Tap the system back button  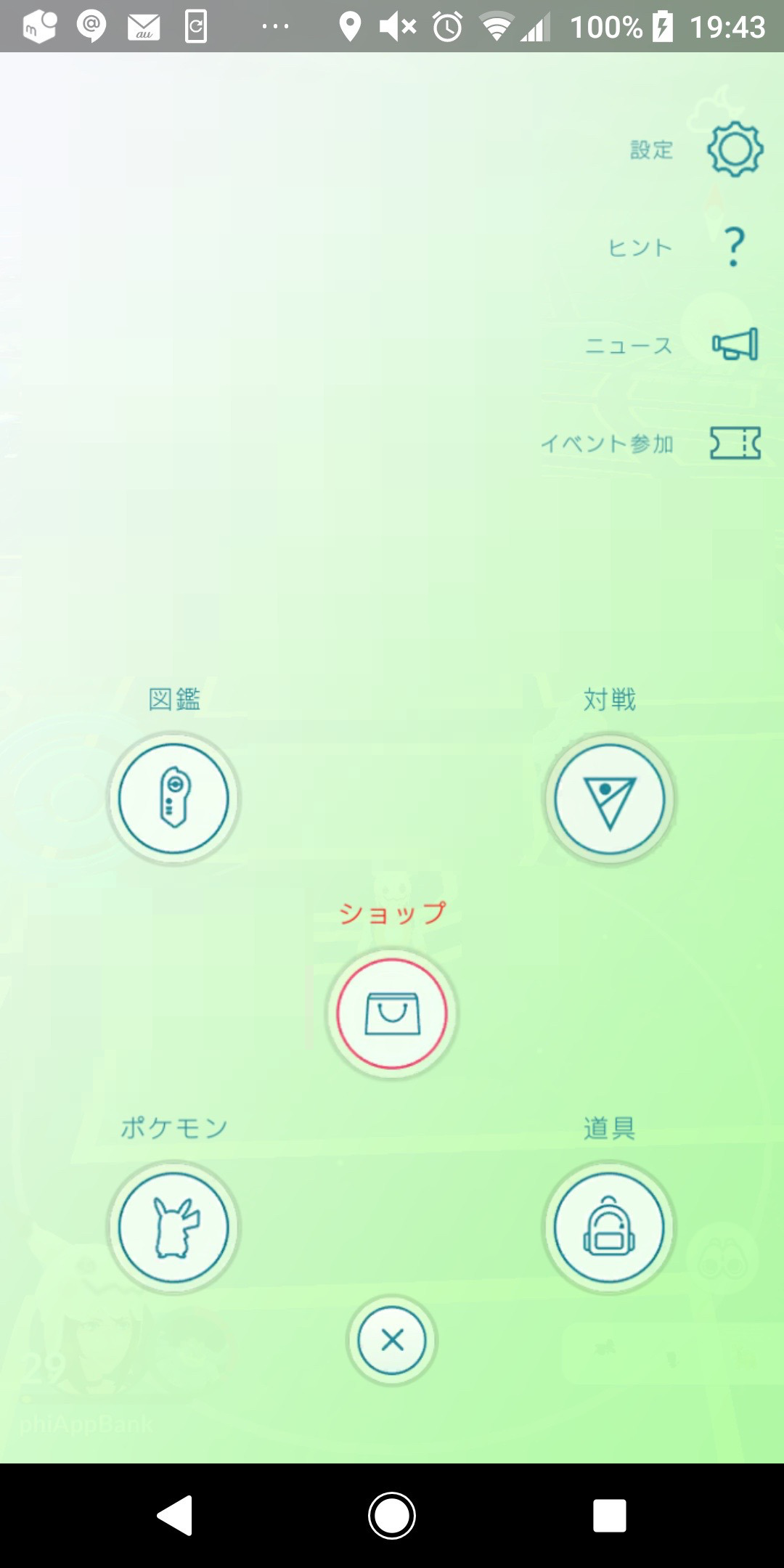point(175,1516)
